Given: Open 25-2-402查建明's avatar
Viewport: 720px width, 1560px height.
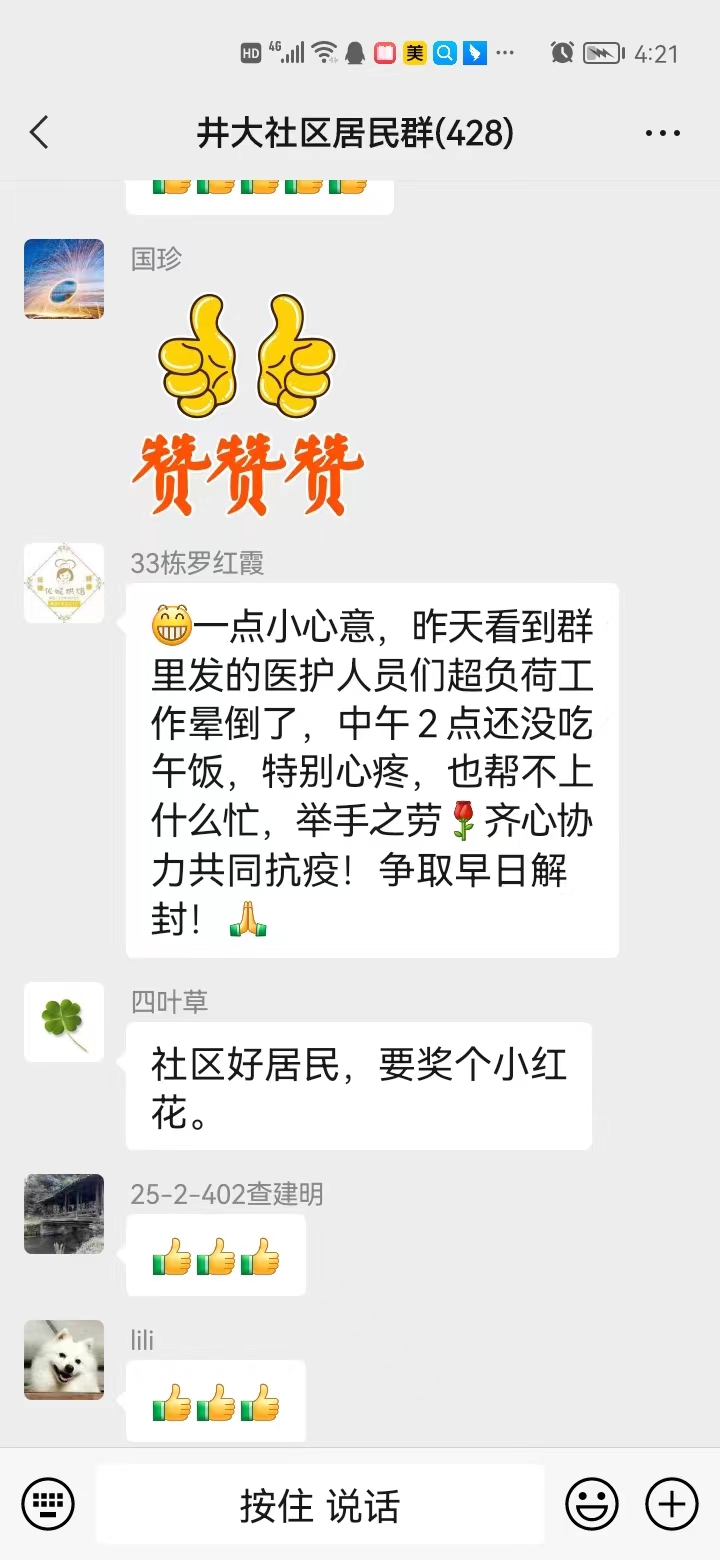Looking at the screenshot, I should click(64, 1214).
